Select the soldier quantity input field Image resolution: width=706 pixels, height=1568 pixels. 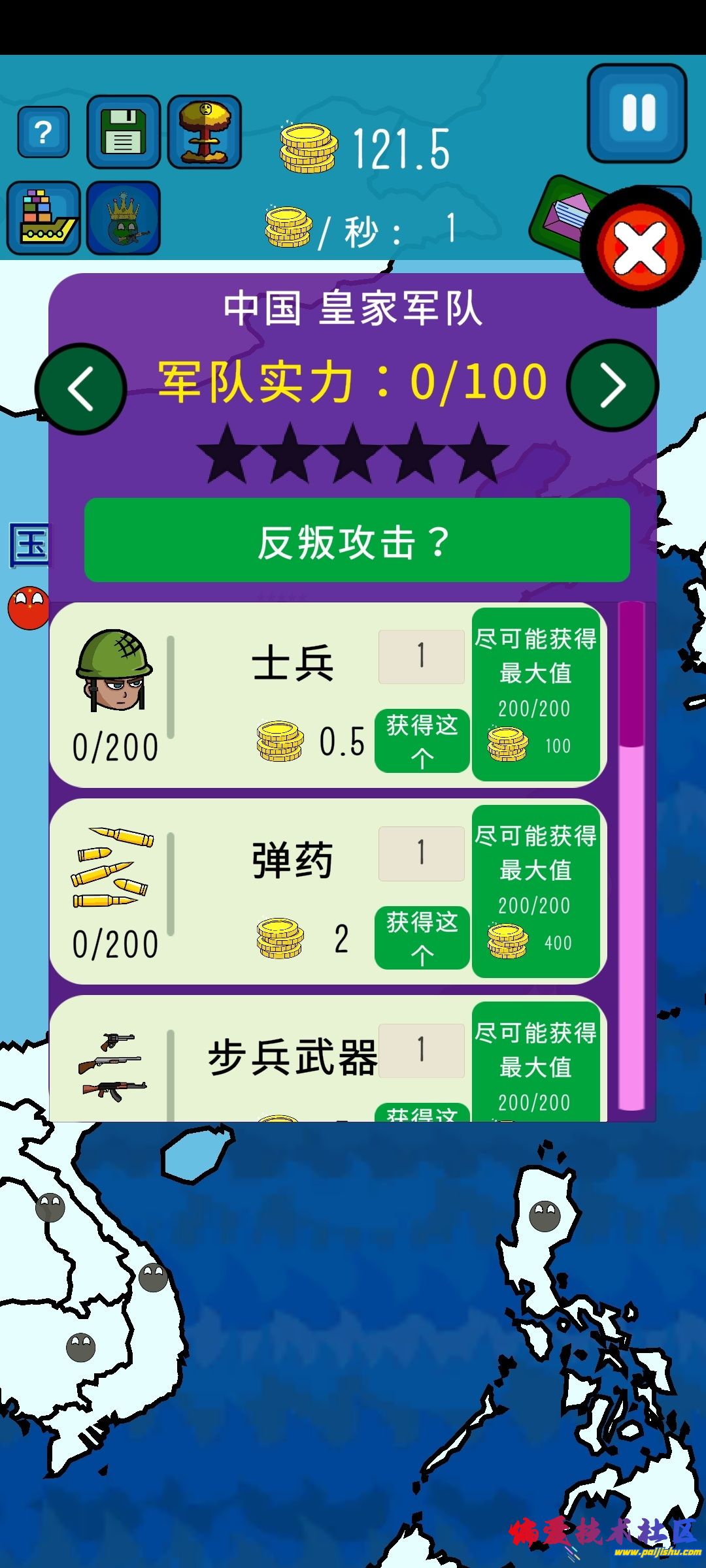click(421, 657)
